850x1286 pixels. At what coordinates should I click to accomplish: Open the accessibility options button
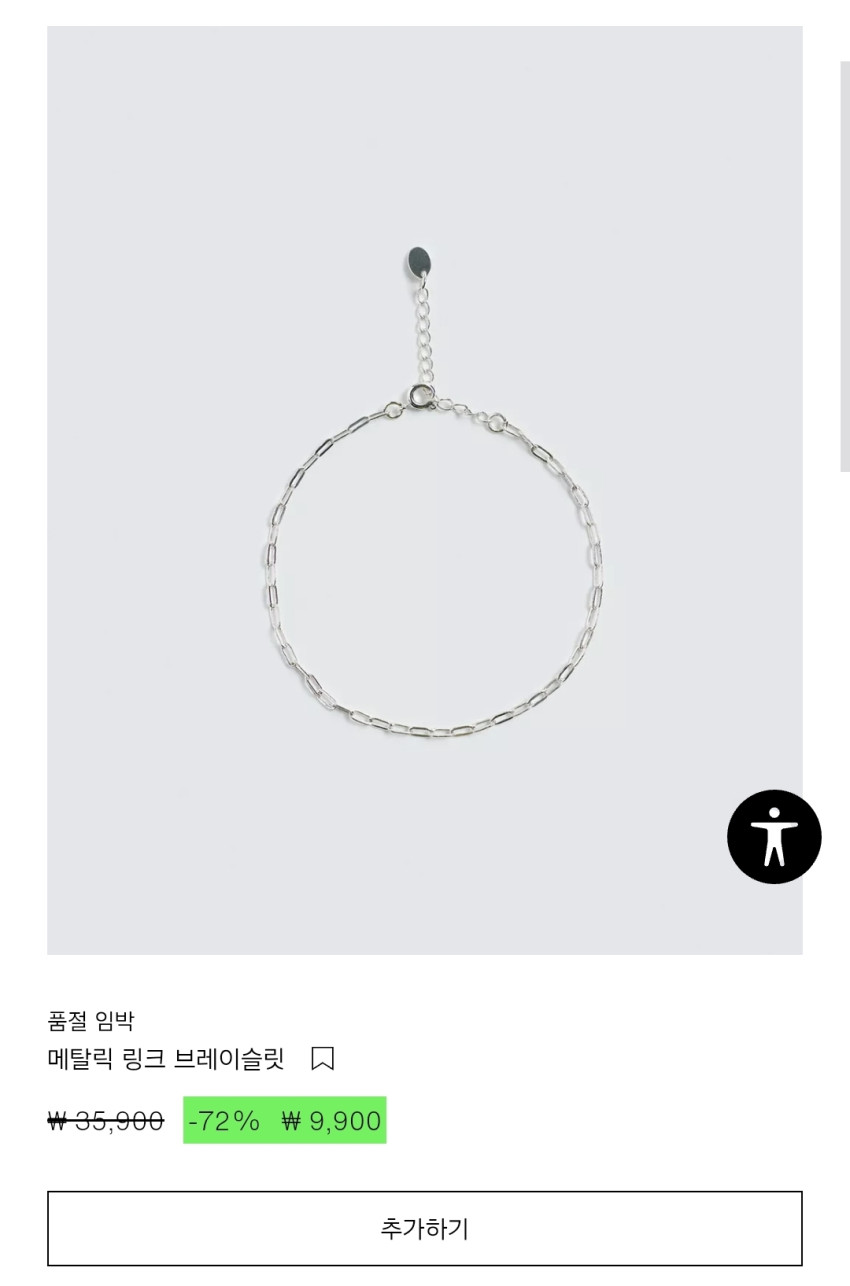pyautogui.click(x=773, y=837)
